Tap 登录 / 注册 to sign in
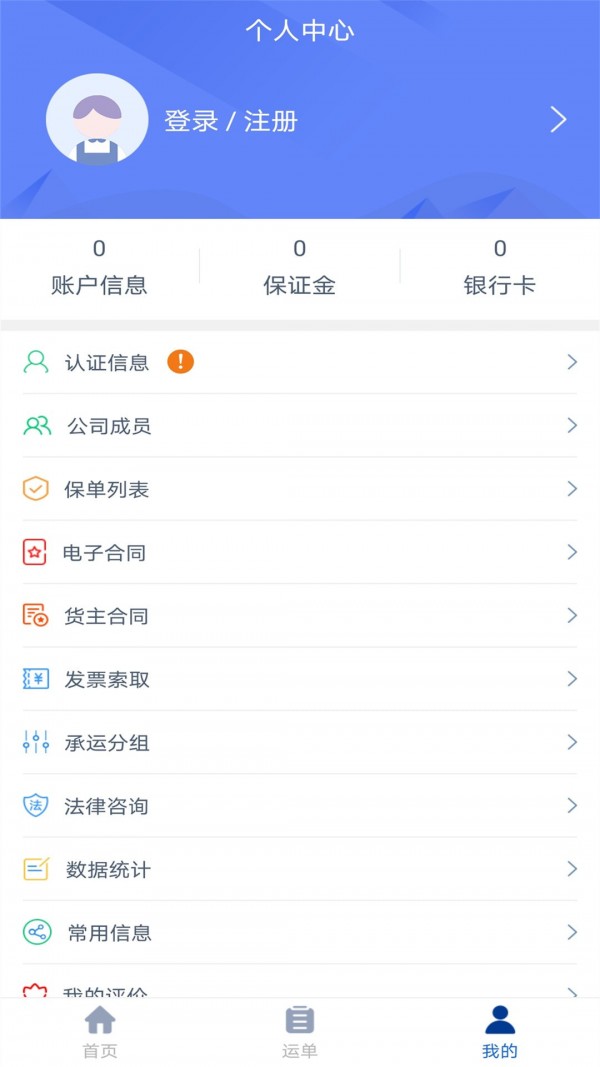This screenshot has width=600, height=1067. [231, 121]
